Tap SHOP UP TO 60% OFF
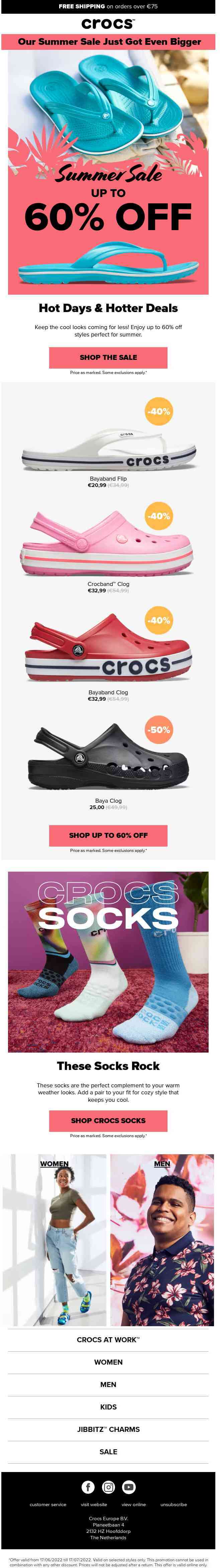The image size is (220, 1568). pos(108,835)
